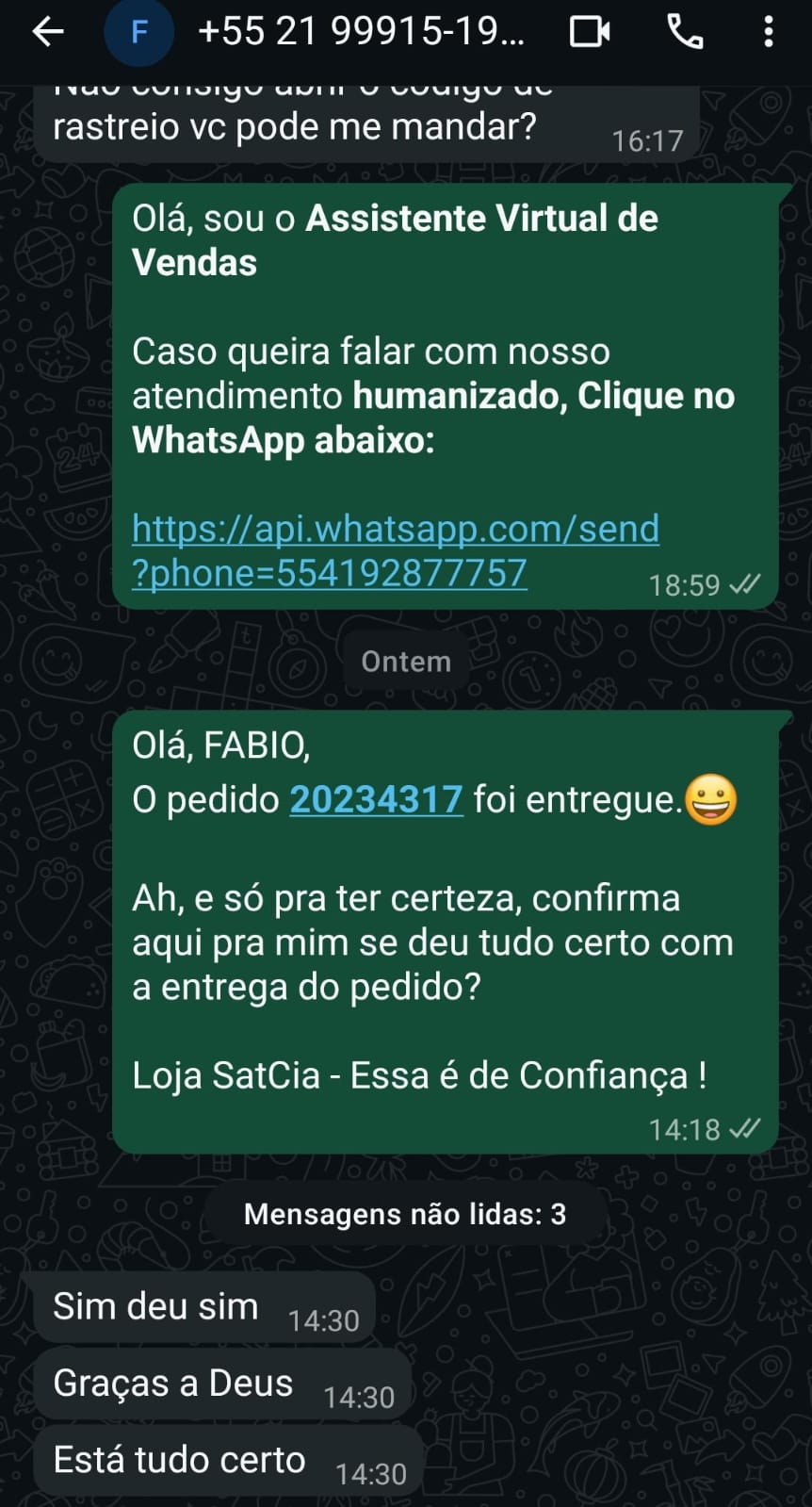This screenshot has height=1507, width=812.
Task: Start a video call with this contact
Action: tap(590, 33)
